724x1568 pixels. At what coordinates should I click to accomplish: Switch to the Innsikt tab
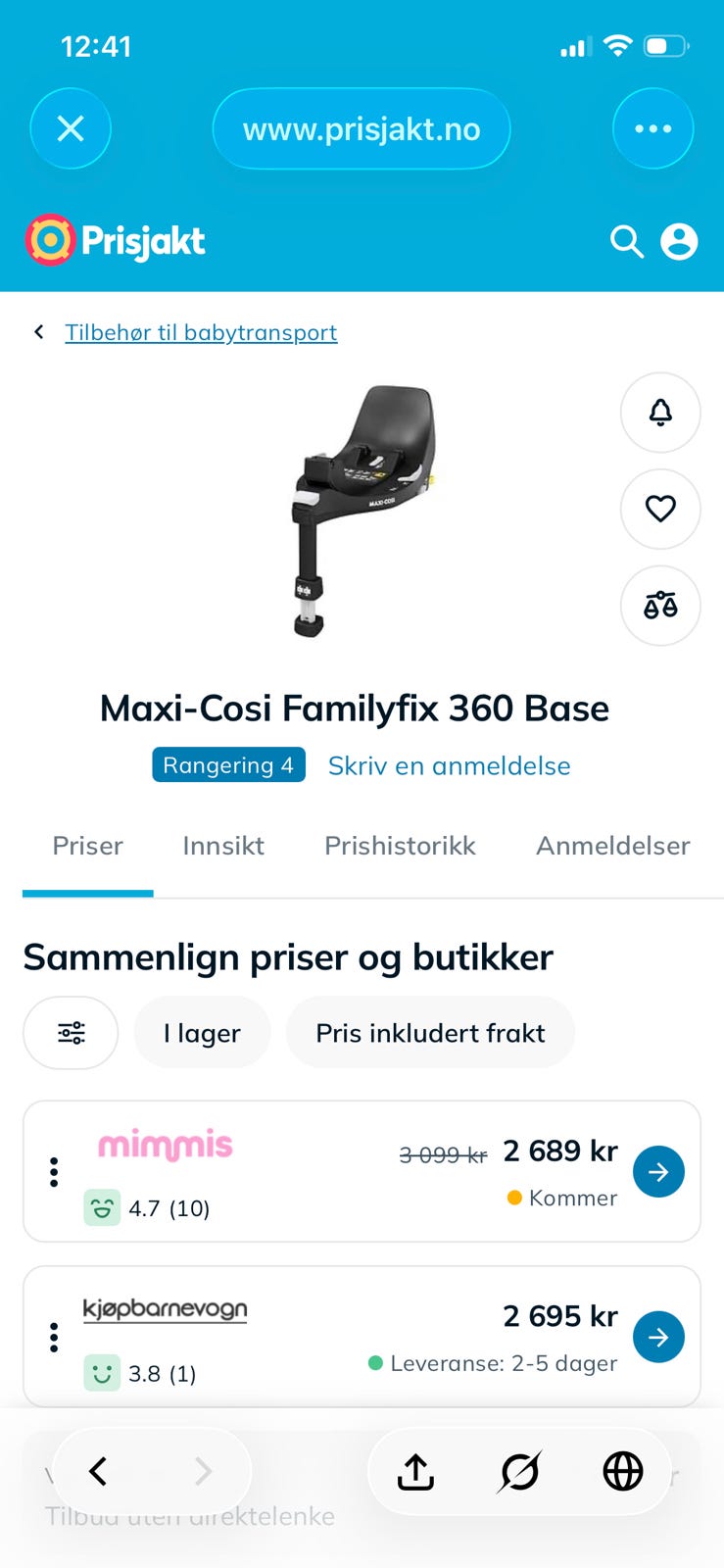tap(223, 846)
